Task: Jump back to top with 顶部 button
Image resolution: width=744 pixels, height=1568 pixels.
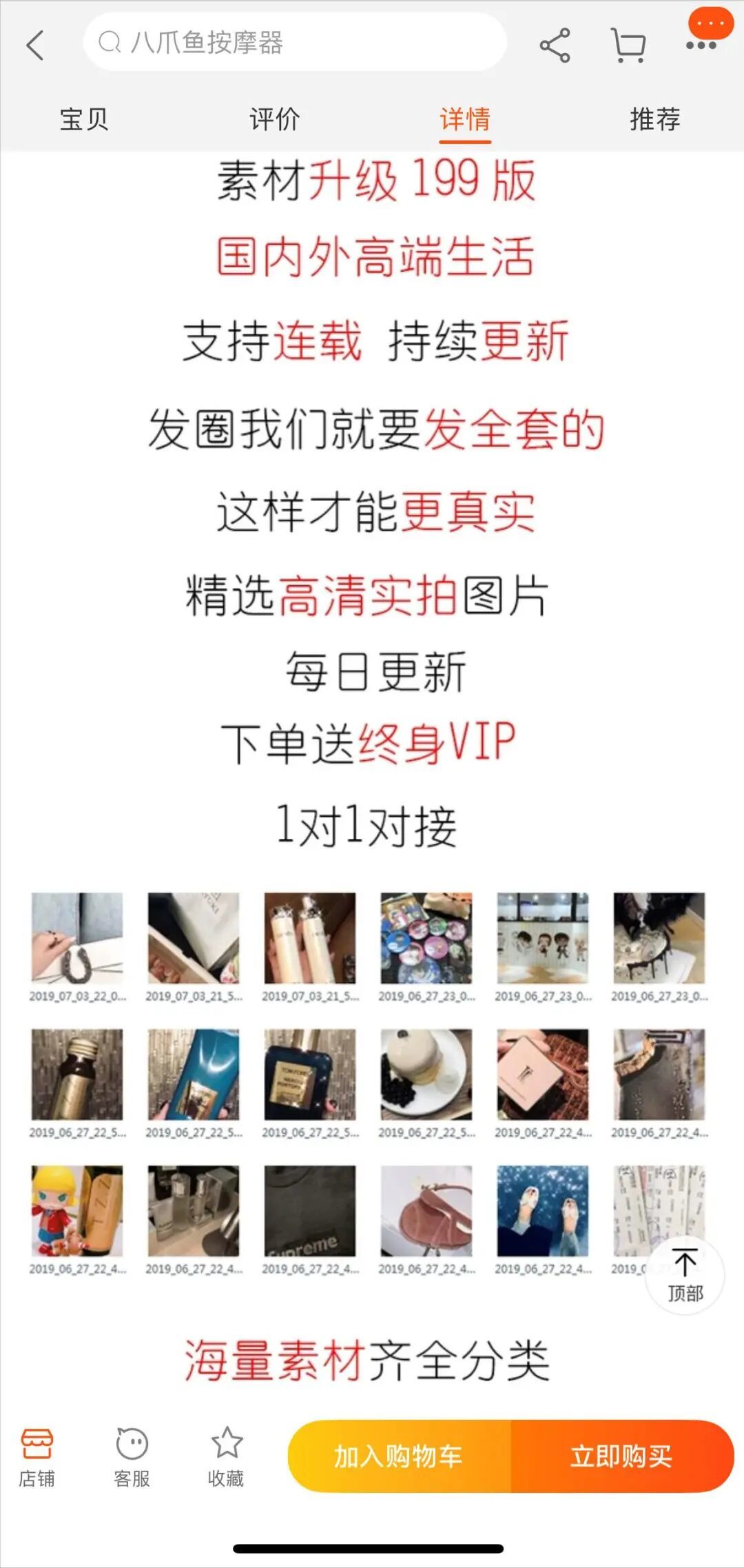Action: tap(685, 1275)
